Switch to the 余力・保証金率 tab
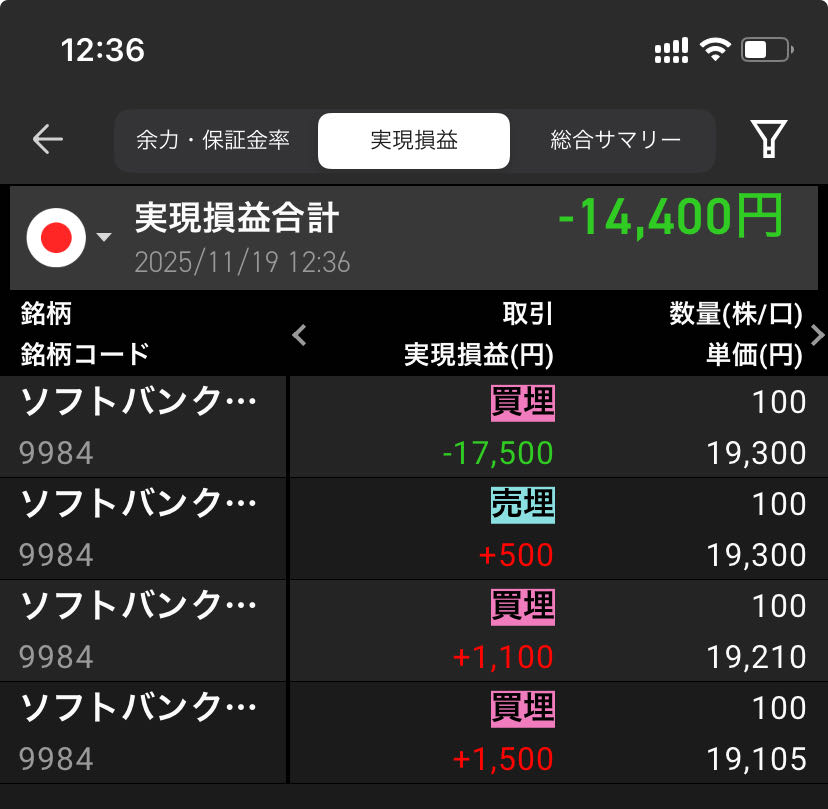Viewport: 828px width, 809px height. pyautogui.click(x=213, y=140)
